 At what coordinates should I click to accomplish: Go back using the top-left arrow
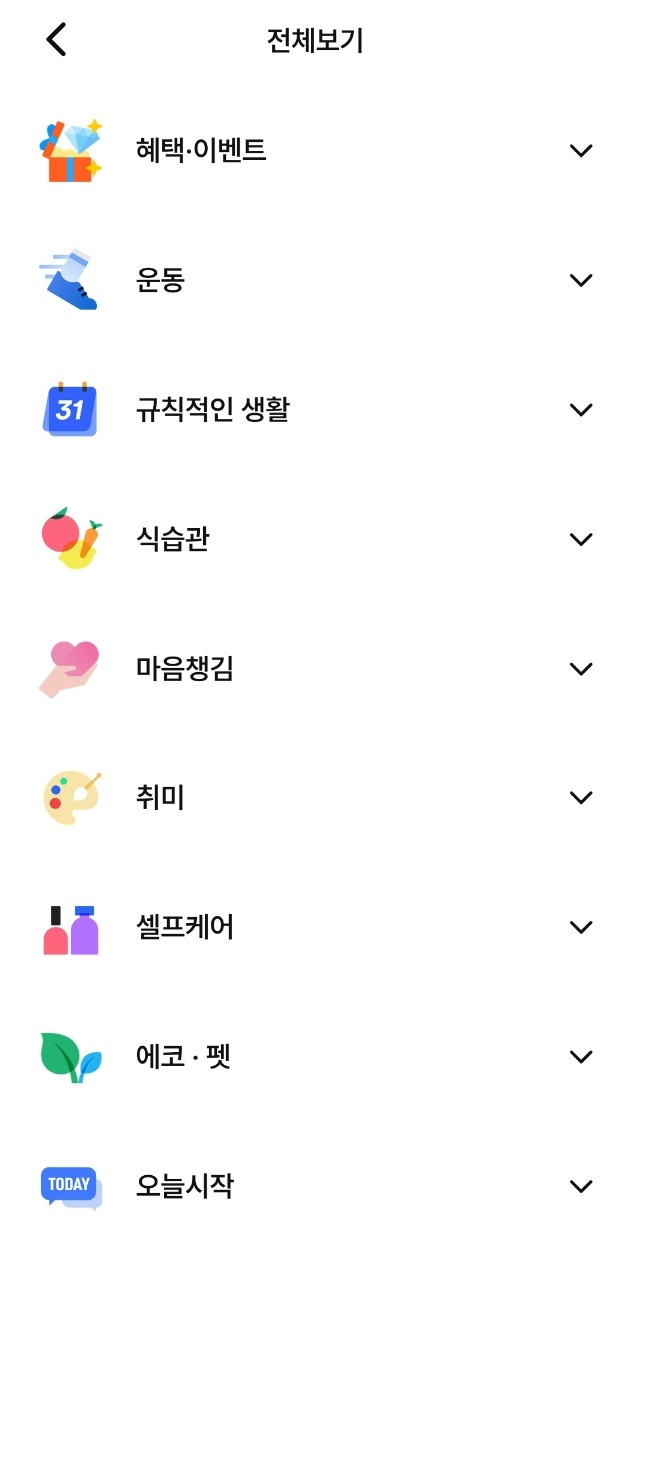click(57, 40)
